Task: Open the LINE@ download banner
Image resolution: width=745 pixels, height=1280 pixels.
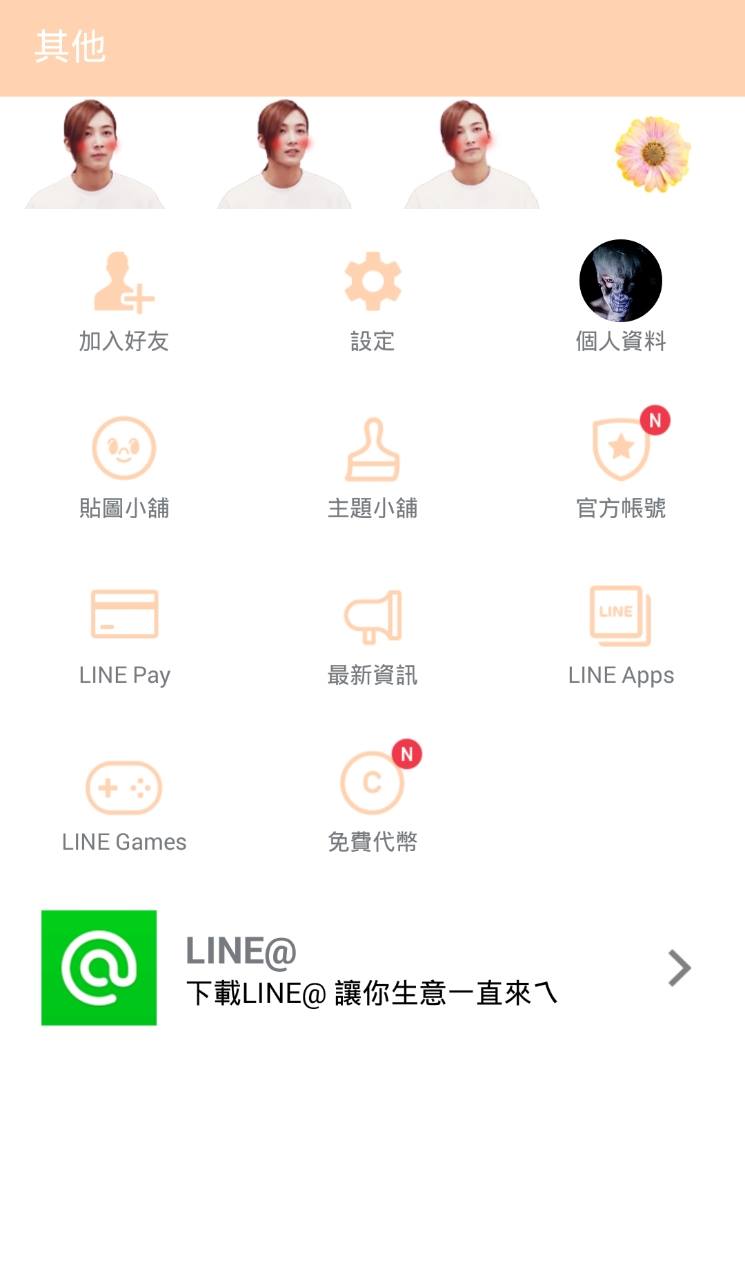Action: [x=372, y=968]
